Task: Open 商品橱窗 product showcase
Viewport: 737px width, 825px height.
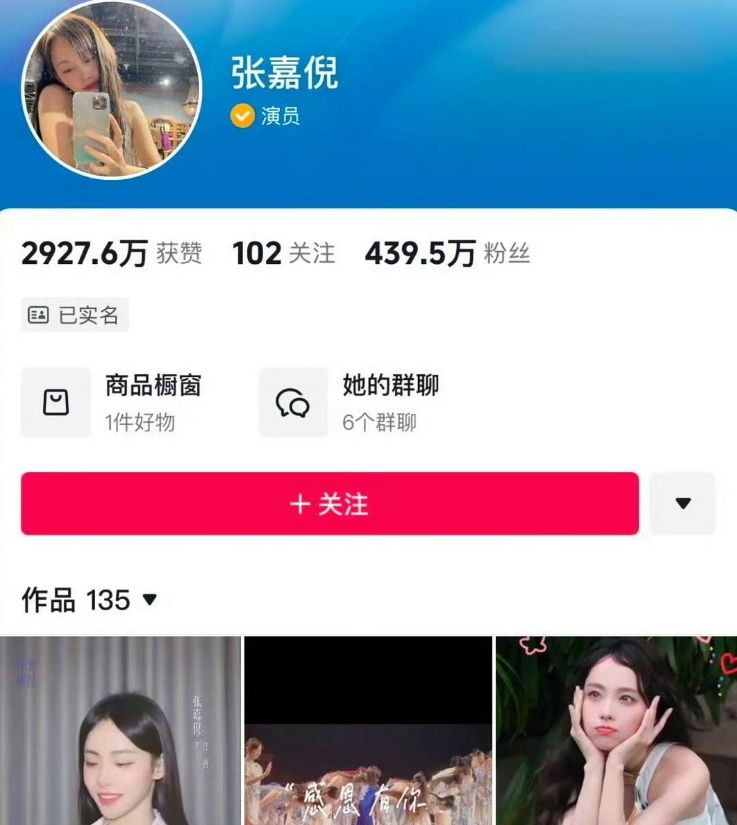Action: click(120, 402)
